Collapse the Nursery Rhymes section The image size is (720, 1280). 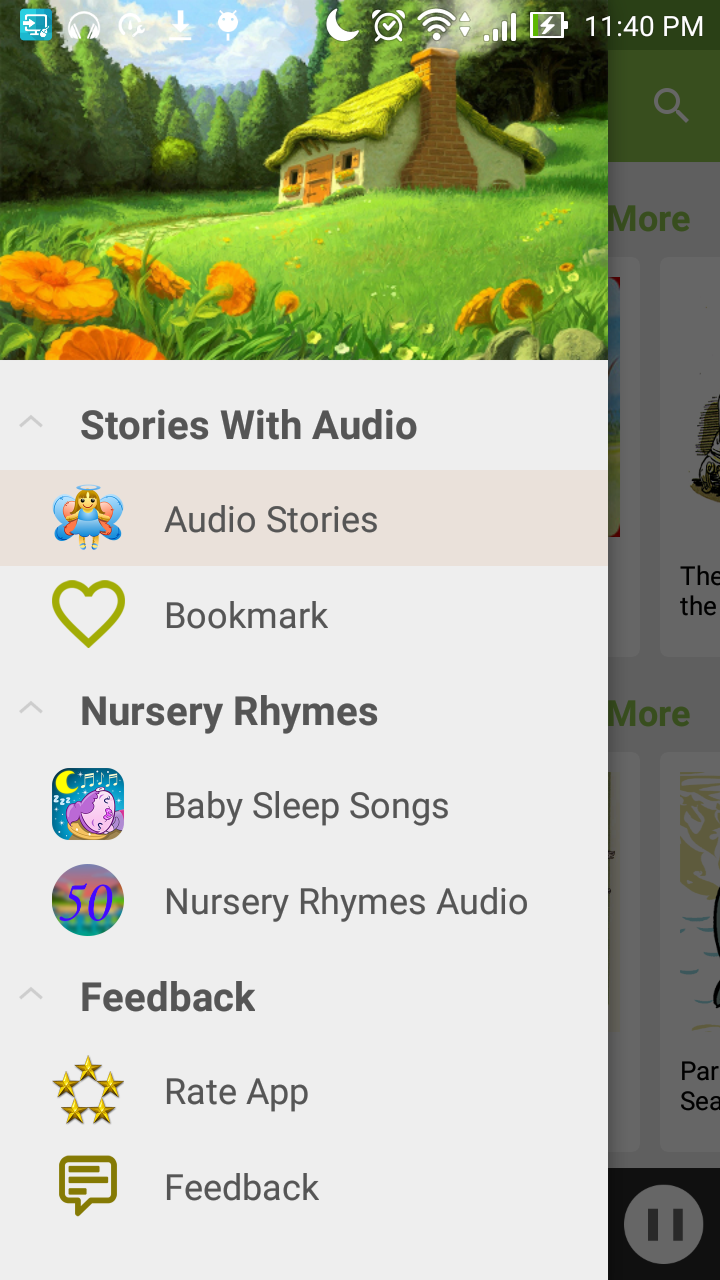click(x=31, y=708)
